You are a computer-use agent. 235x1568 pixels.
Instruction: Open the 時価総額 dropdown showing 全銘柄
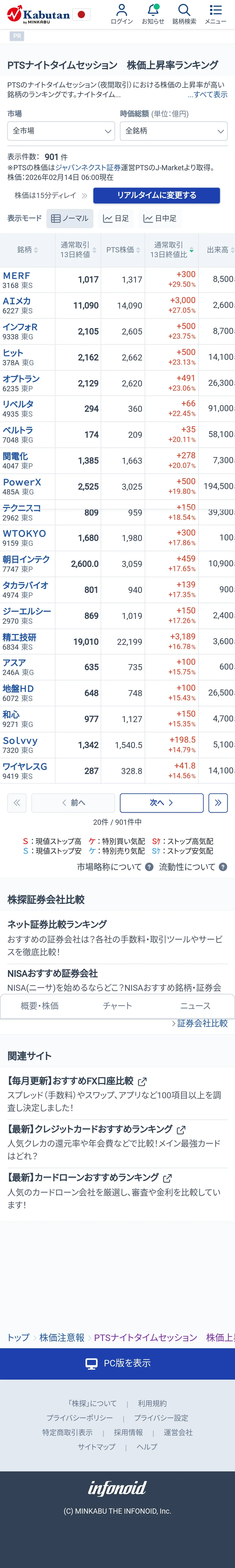[x=174, y=131]
